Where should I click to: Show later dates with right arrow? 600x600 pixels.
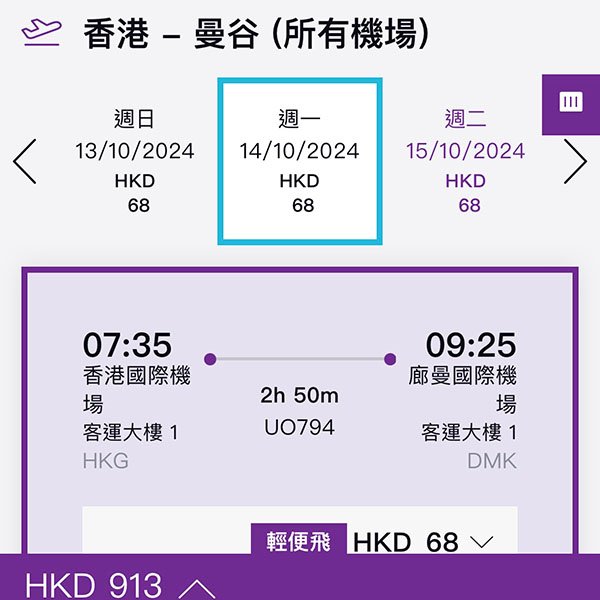[x=575, y=162]
